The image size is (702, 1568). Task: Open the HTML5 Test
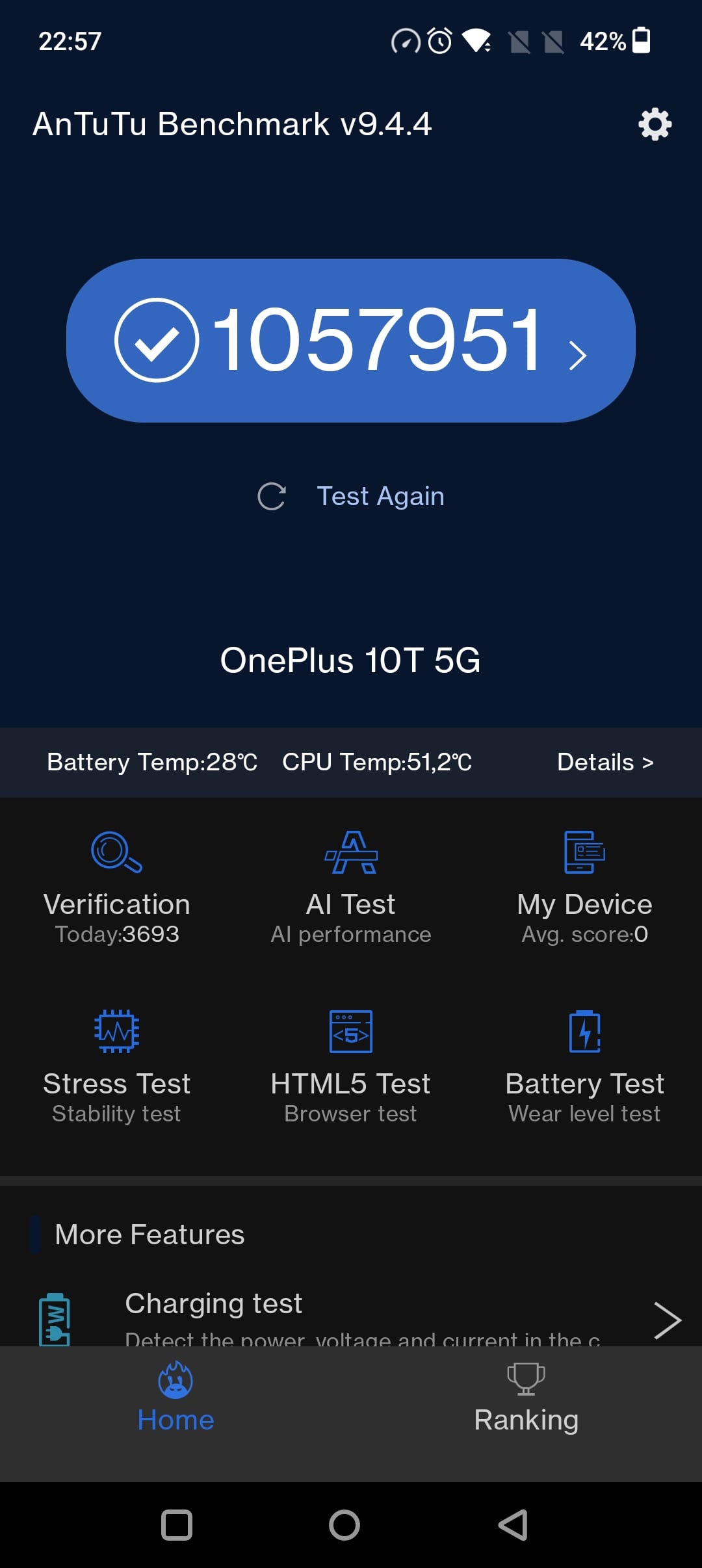point(351,1066)
